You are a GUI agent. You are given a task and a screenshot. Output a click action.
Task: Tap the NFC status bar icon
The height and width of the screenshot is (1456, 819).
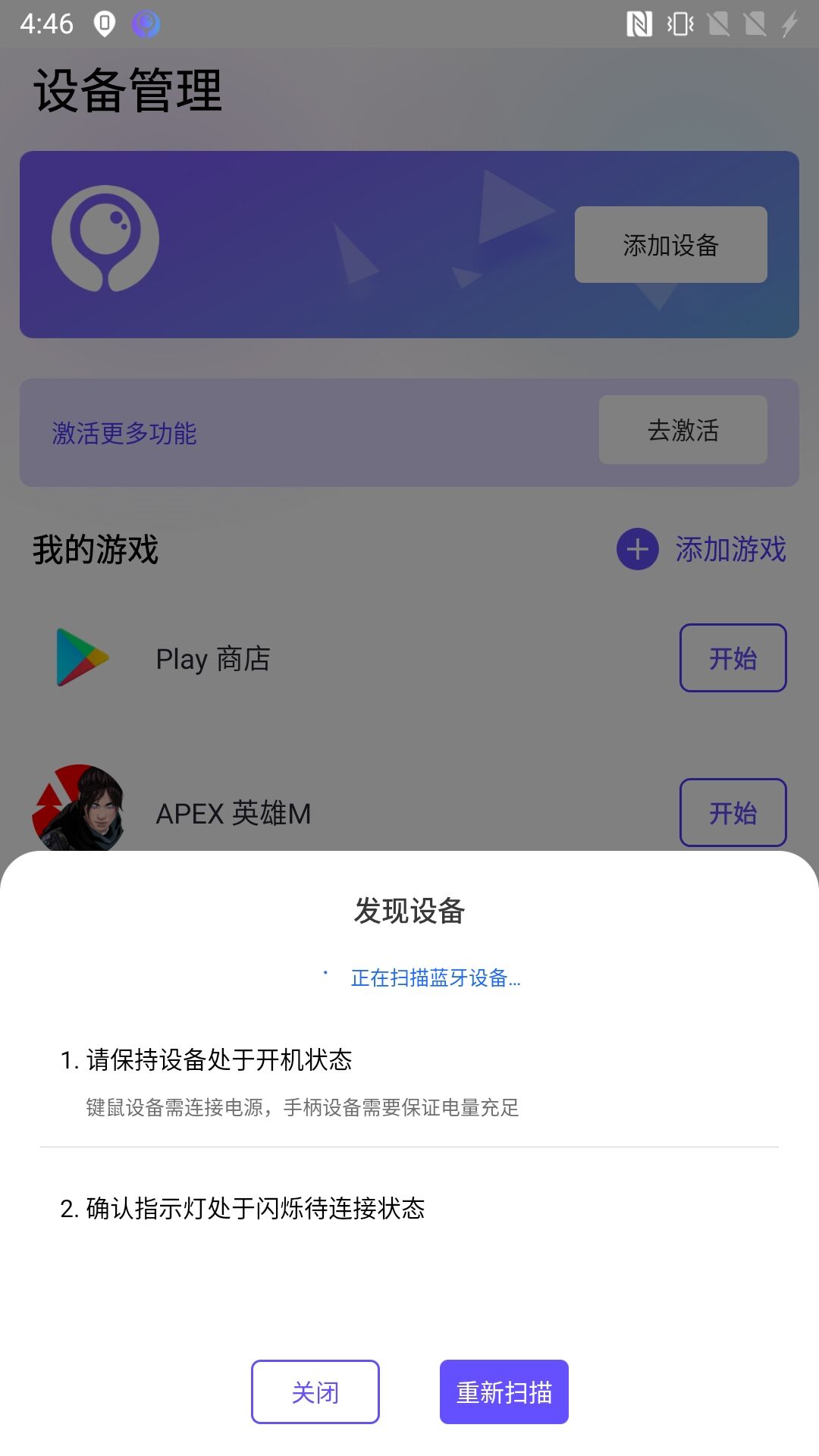[641, 24]
